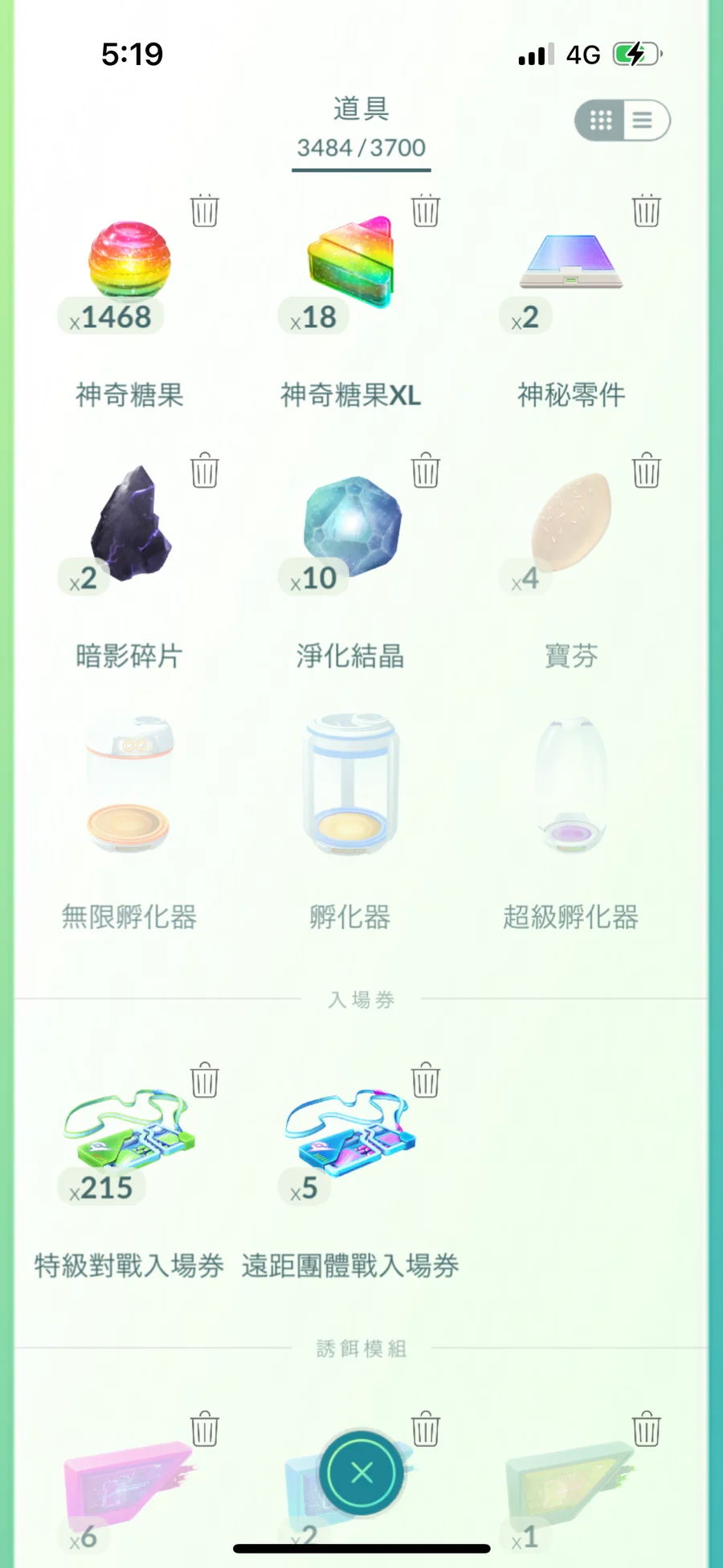
Task: Switch to list view layout
Action: pos(643,121)
